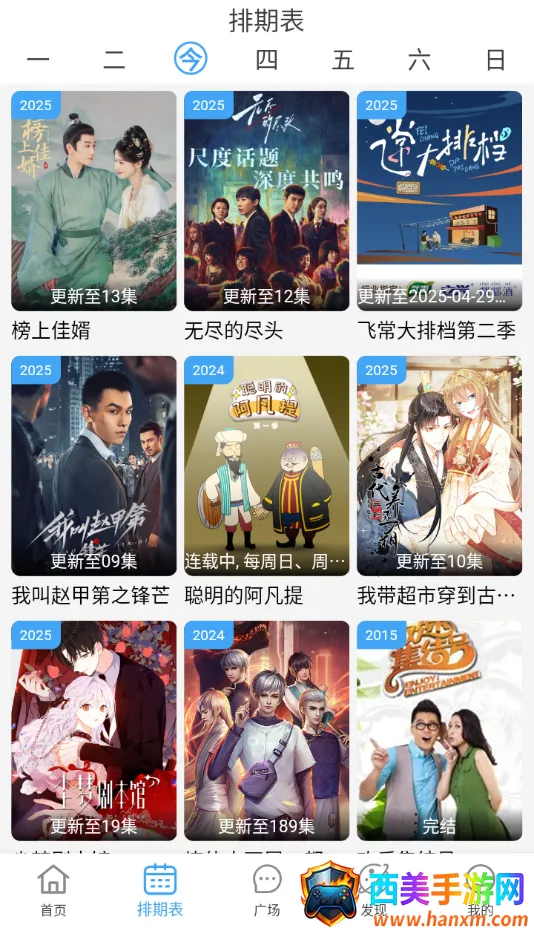
Task: Switch to the 一 (Monday) day tab
Action: click(38, 60)
